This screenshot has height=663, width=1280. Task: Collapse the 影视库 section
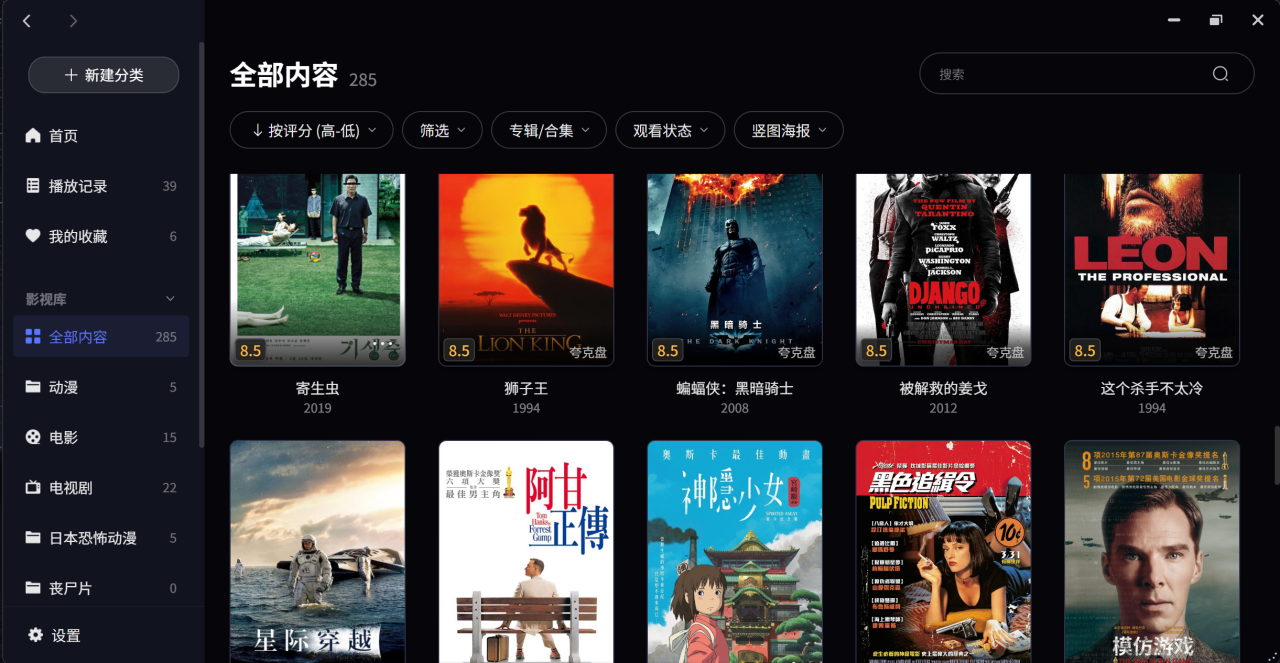170,299
